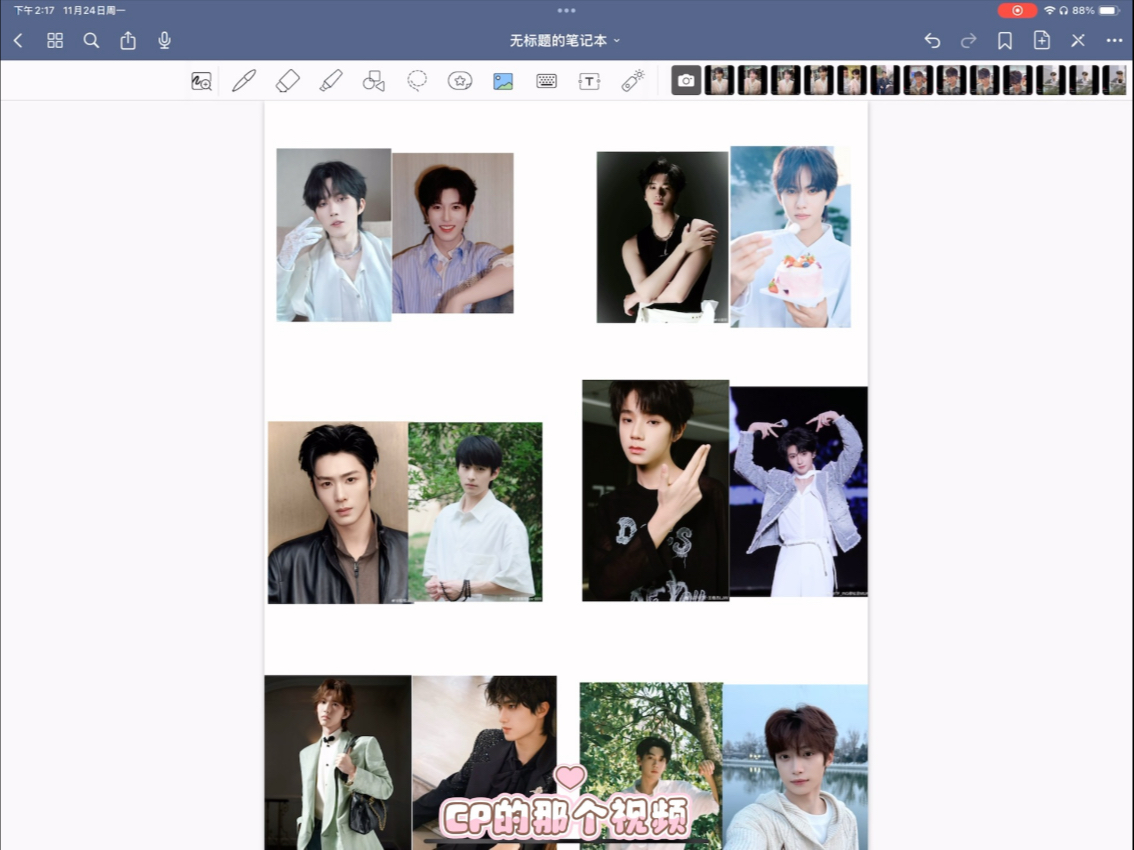Choose the eraser tool
This screenshot has width=1134, height=850.
pos(287,81)
